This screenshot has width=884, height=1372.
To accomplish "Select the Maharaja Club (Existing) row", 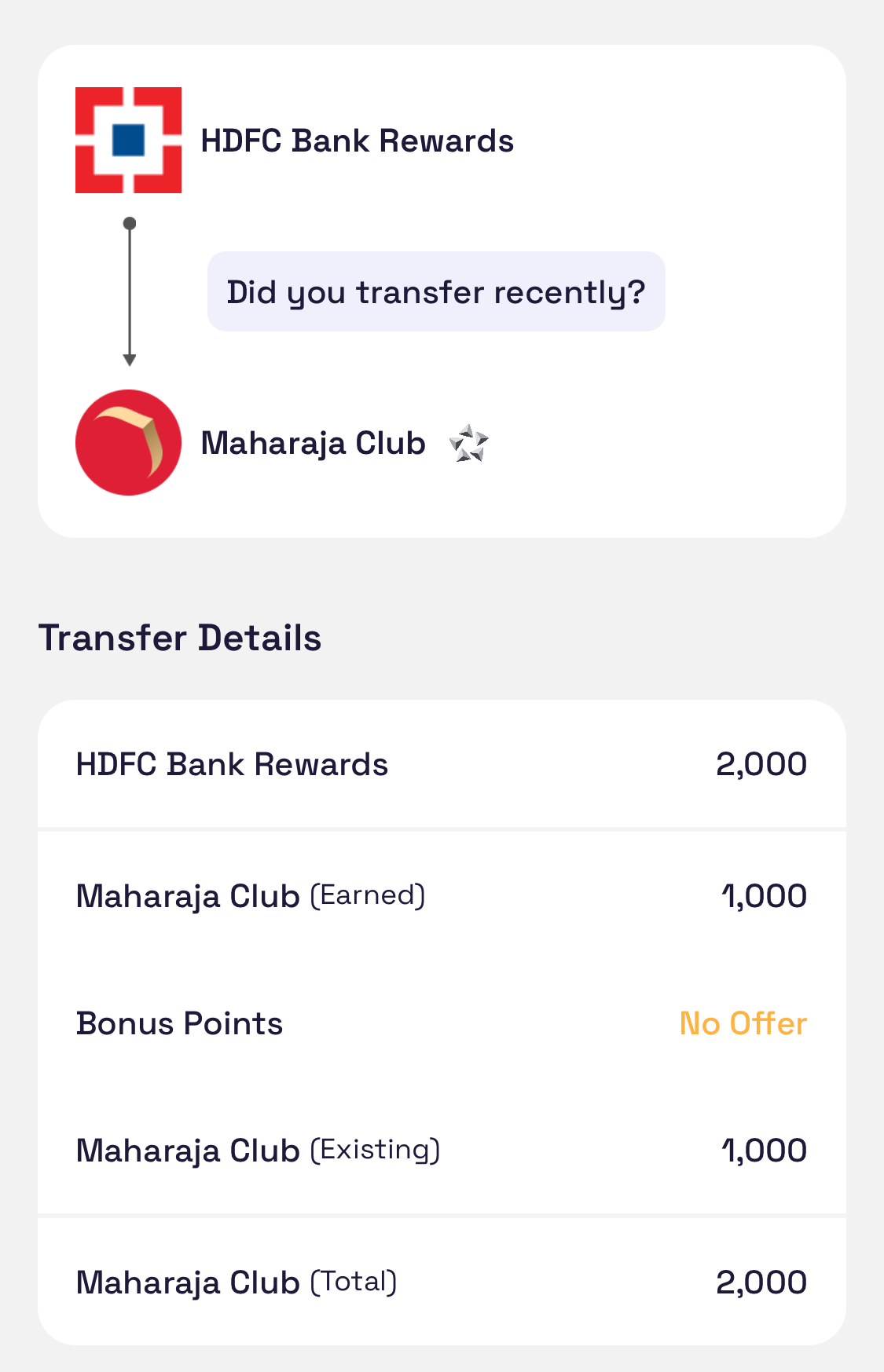I will (442, 1150).
